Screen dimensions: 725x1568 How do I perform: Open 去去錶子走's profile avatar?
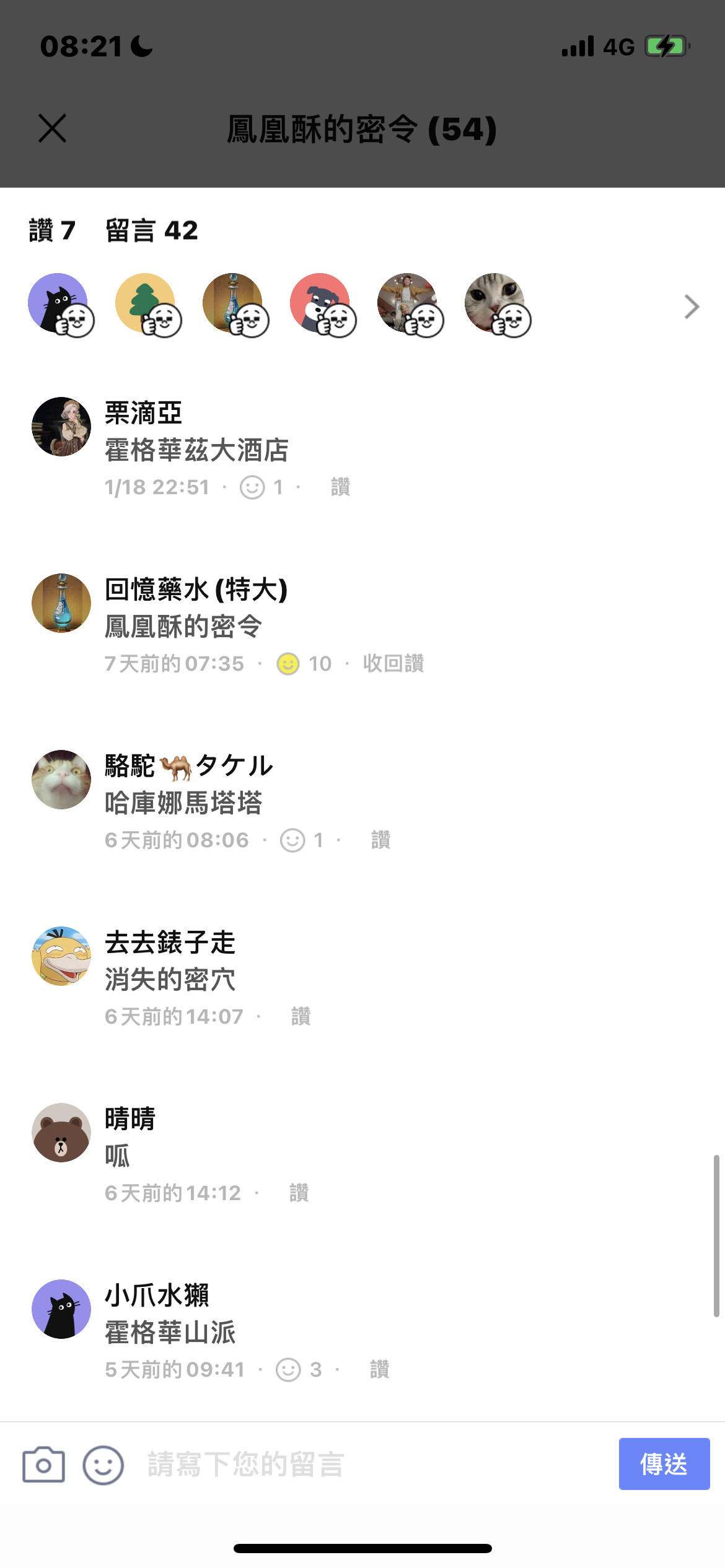tap(61, 956)
